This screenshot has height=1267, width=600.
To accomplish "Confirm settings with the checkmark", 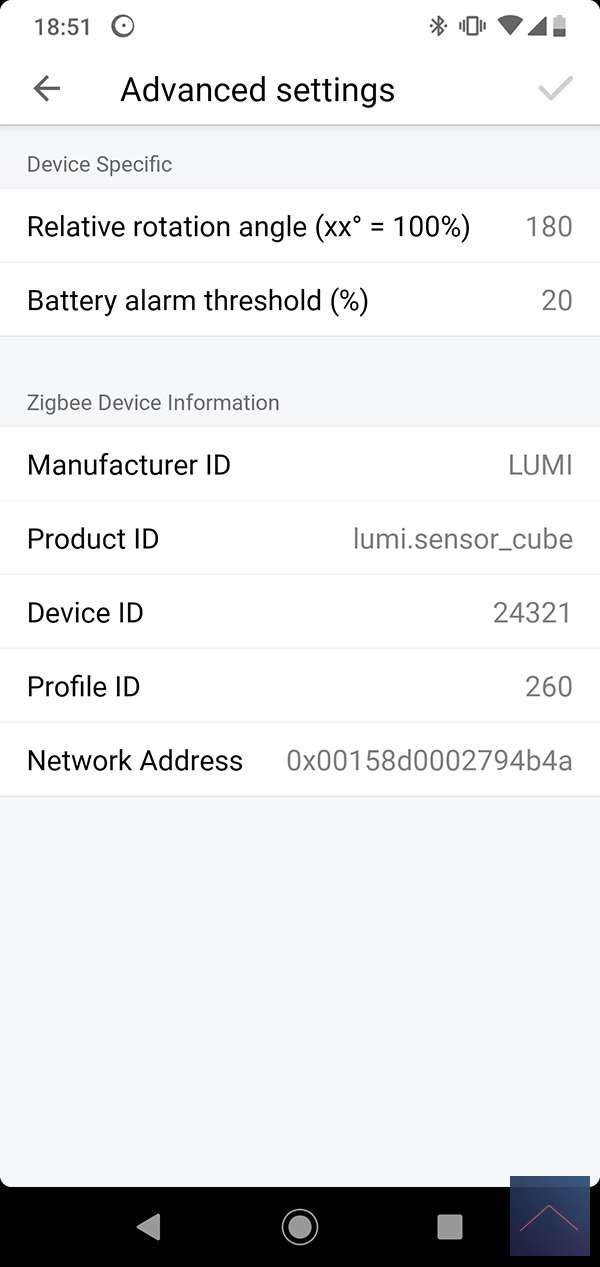I will tap(555, 89).
